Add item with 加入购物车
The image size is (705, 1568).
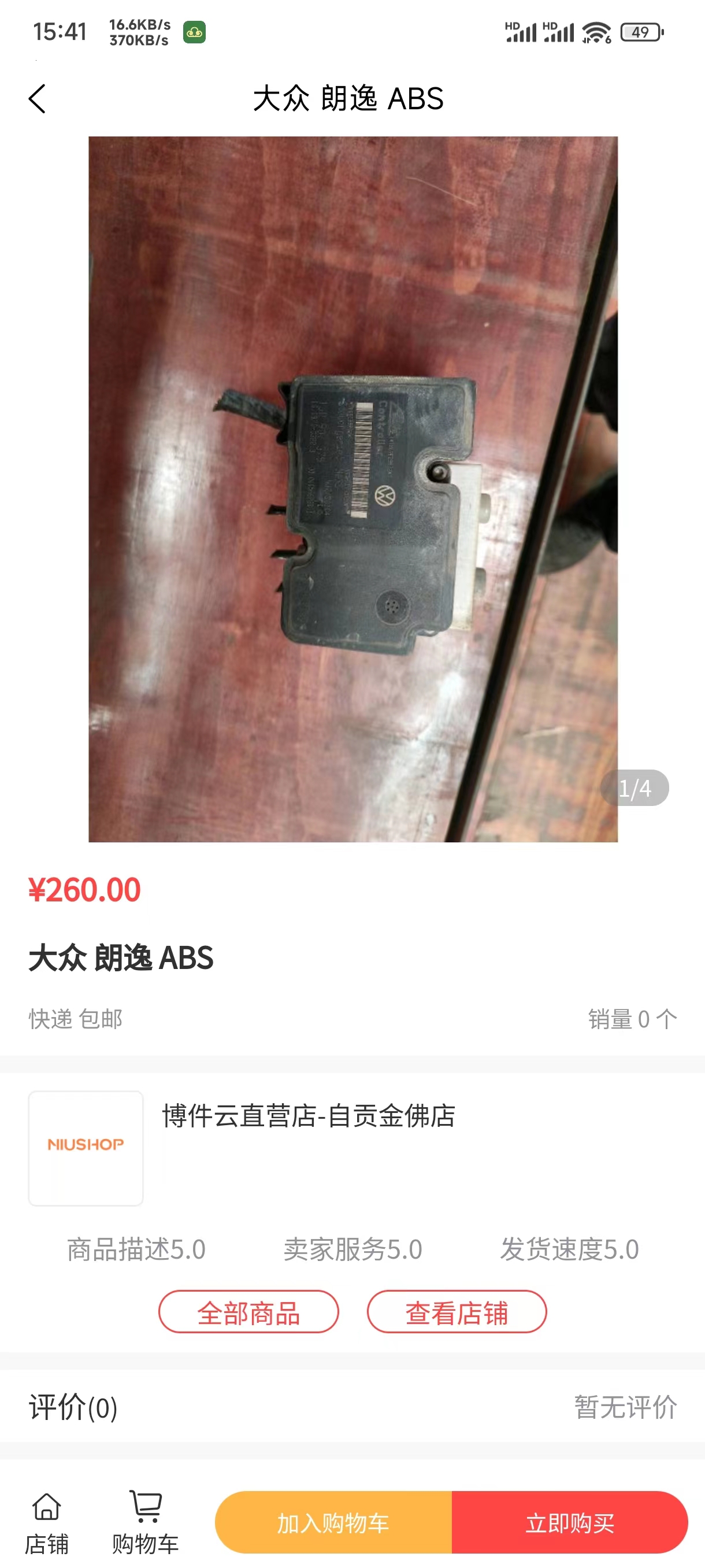[333, 1523]
